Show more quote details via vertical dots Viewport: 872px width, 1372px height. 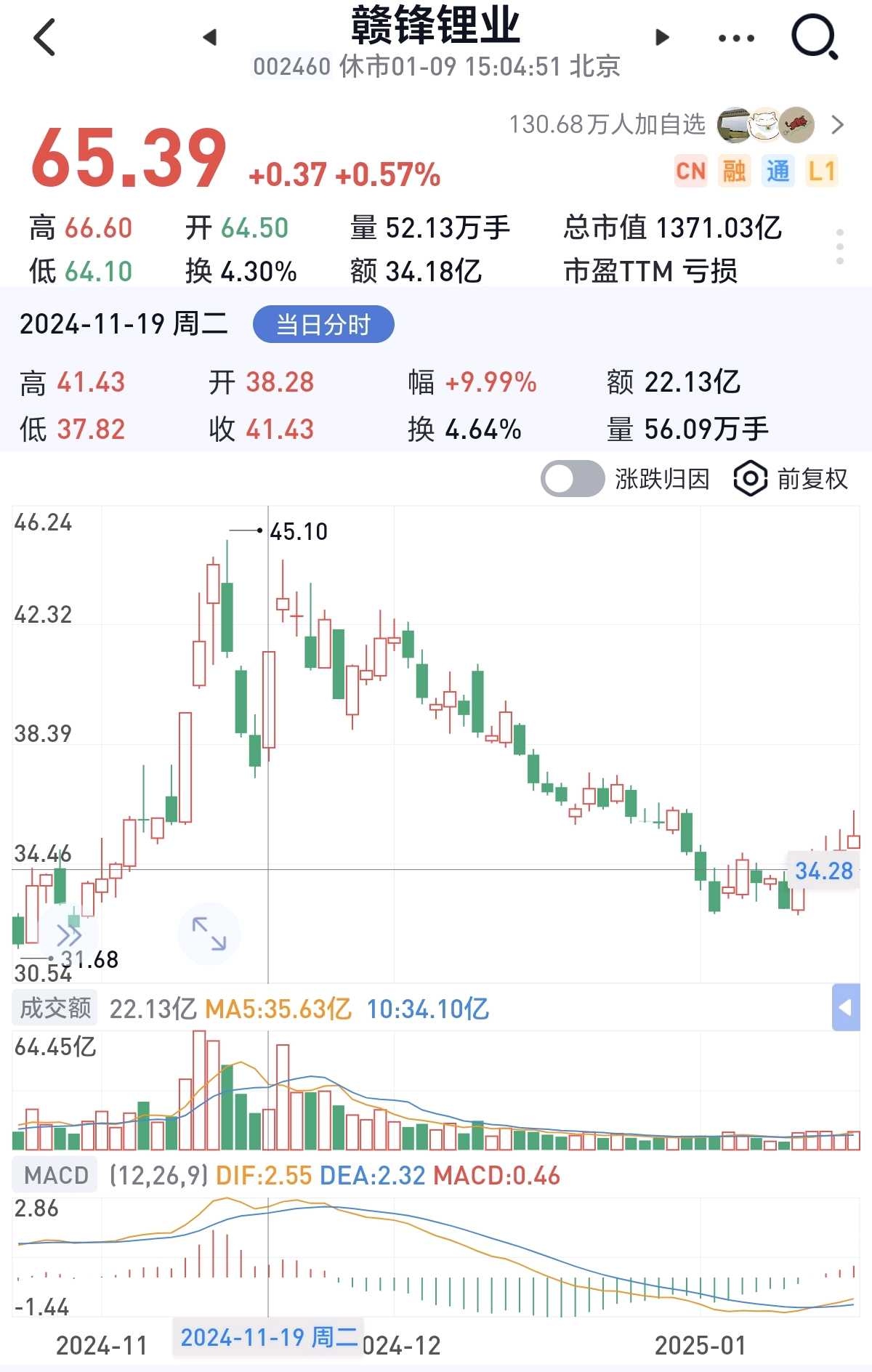(x=839, y=247)
